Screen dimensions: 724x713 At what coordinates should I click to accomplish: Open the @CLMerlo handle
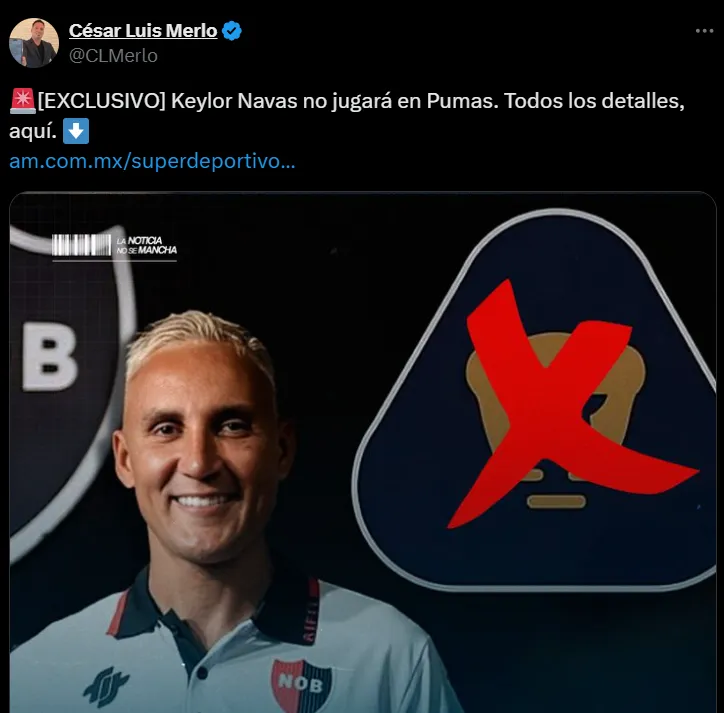click(113, 56)
